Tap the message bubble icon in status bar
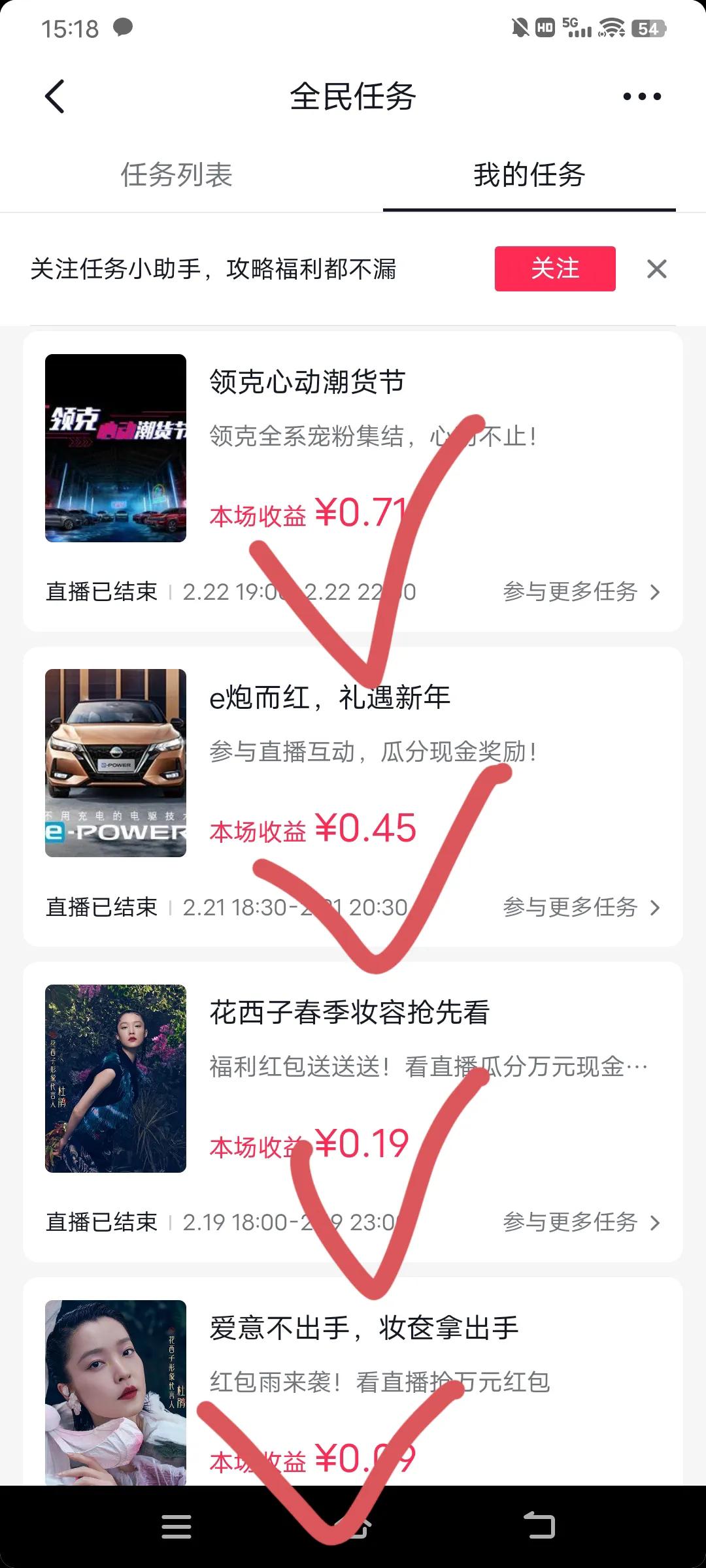This screenshot has height=1568, width=706. [x=122, y=27]
